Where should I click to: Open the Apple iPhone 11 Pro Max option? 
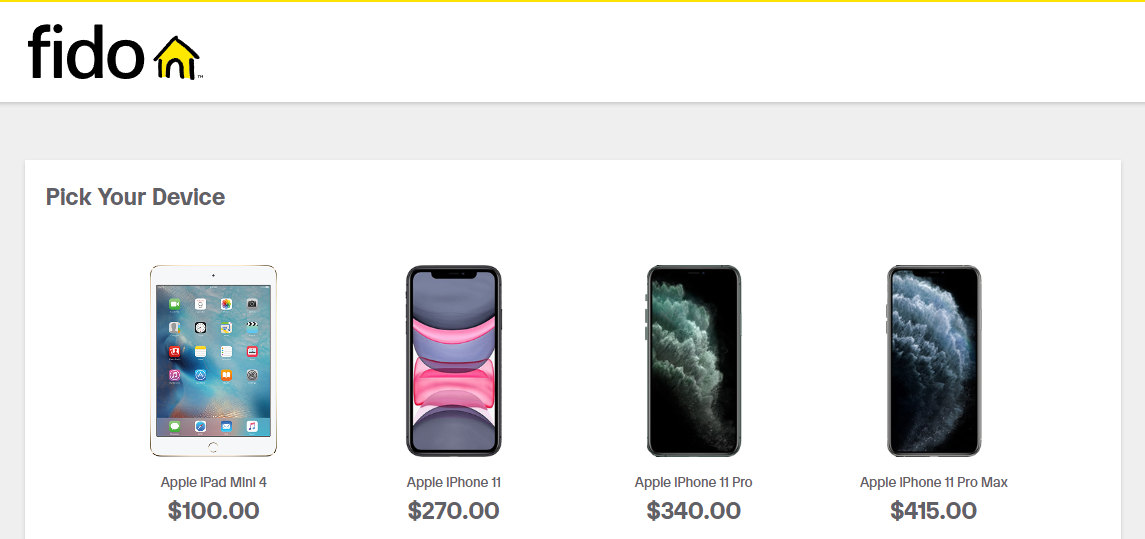click(933, 361)
